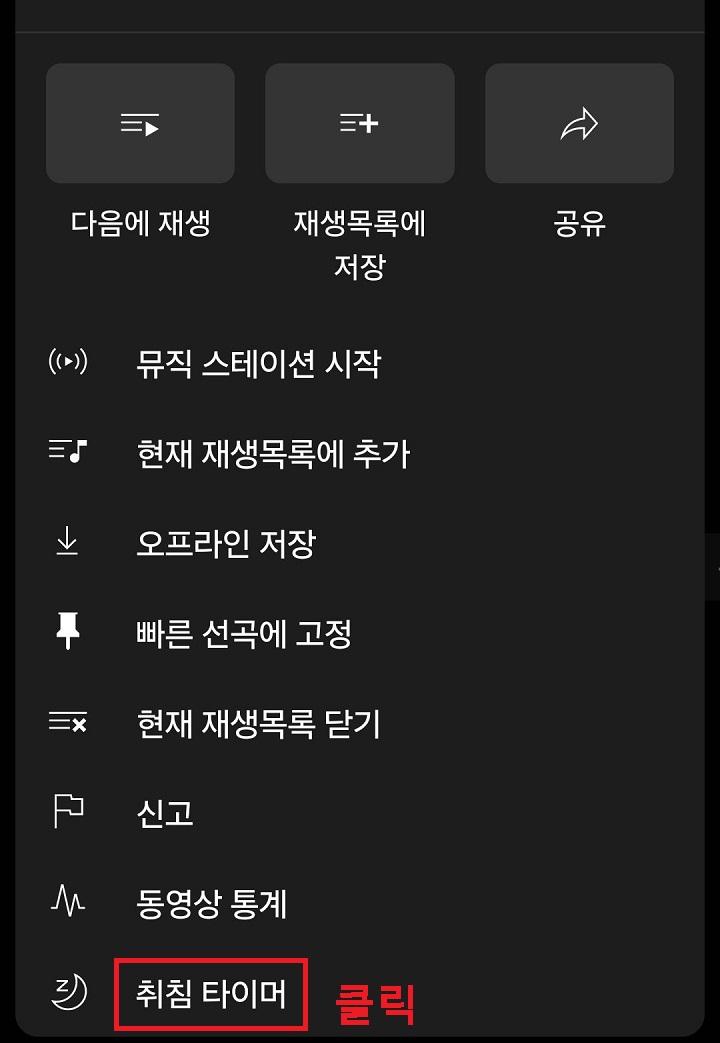
Task: Tap the video statistics waveform icon
Action: click(67, 902)
